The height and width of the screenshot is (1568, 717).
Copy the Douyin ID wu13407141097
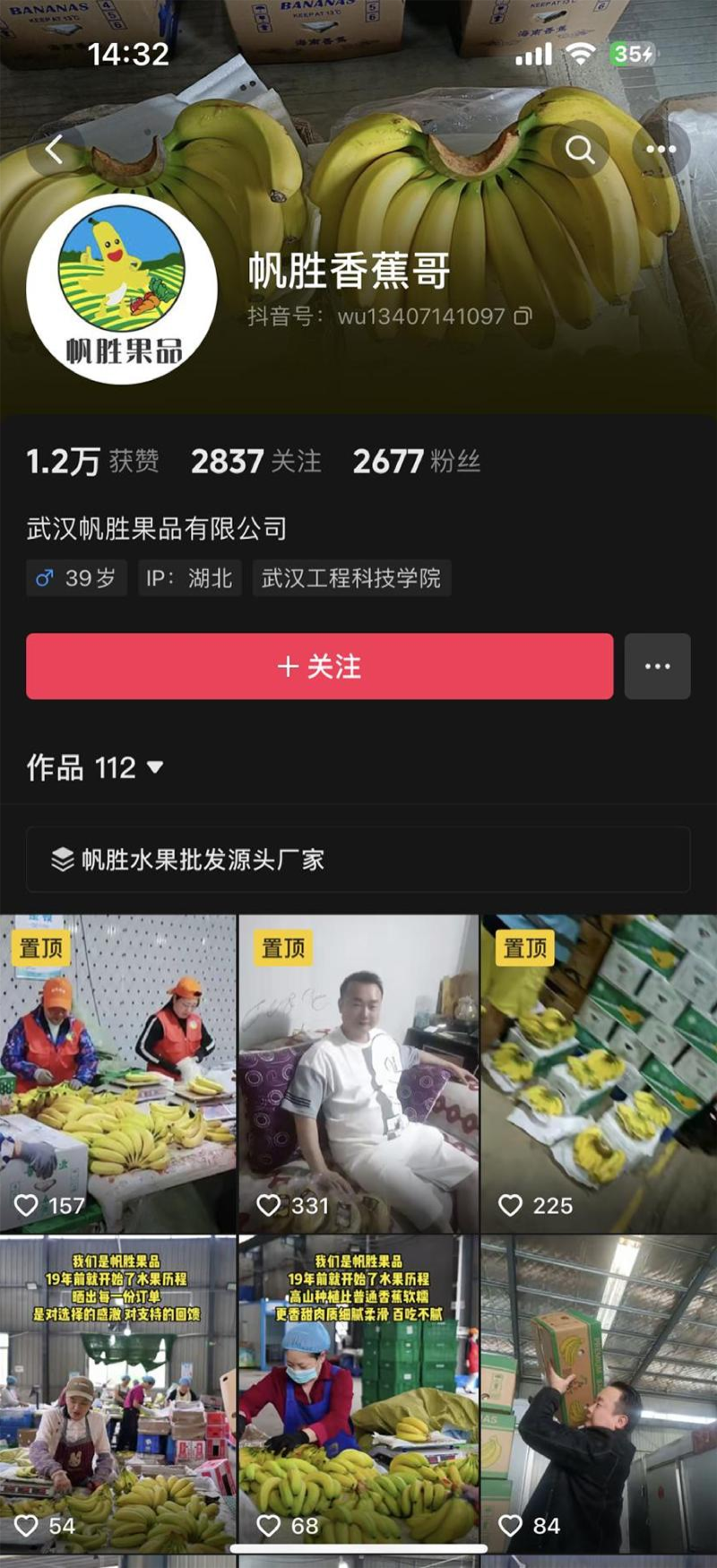click(523, 316)
